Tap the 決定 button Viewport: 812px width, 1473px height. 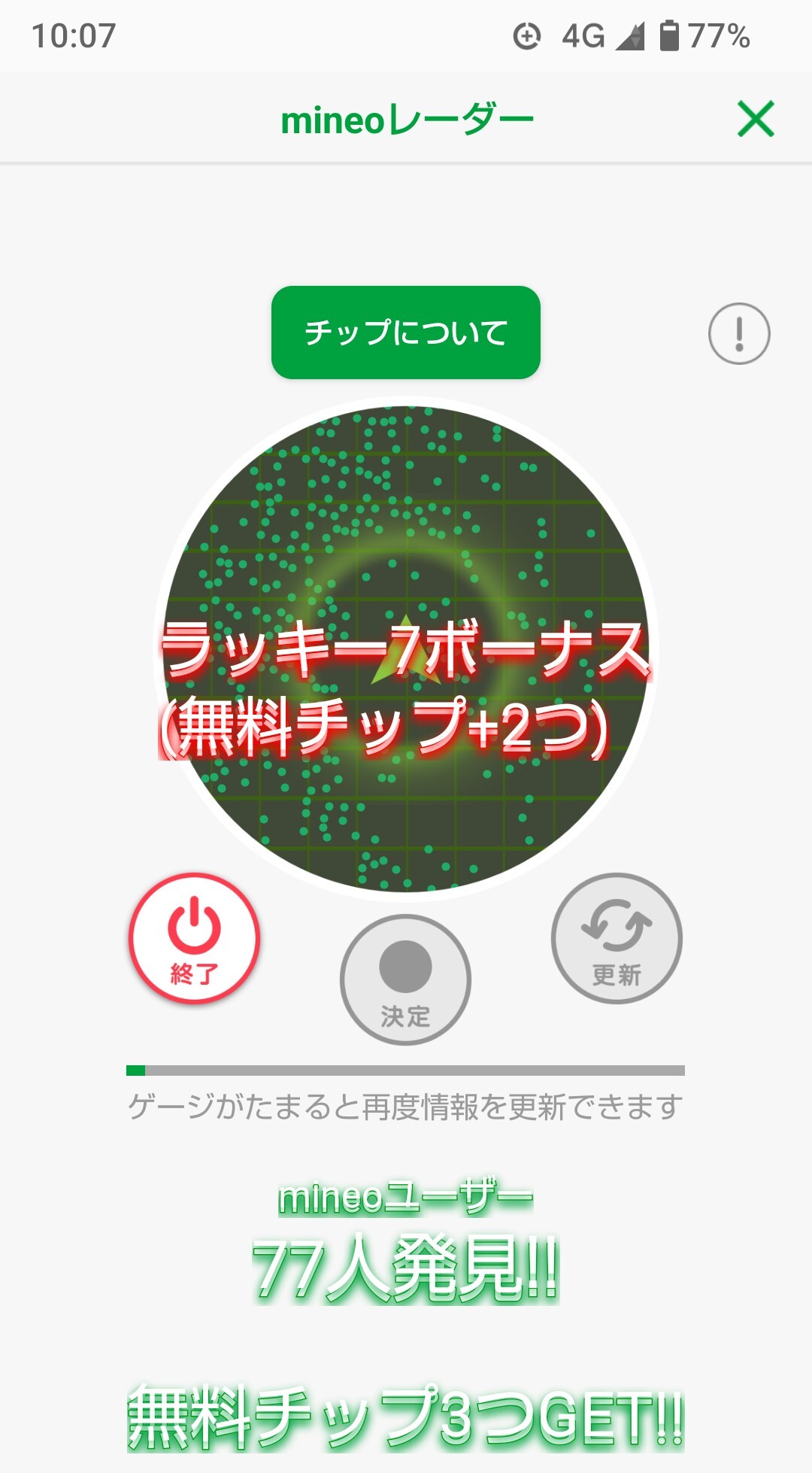[x=405, y=979]
